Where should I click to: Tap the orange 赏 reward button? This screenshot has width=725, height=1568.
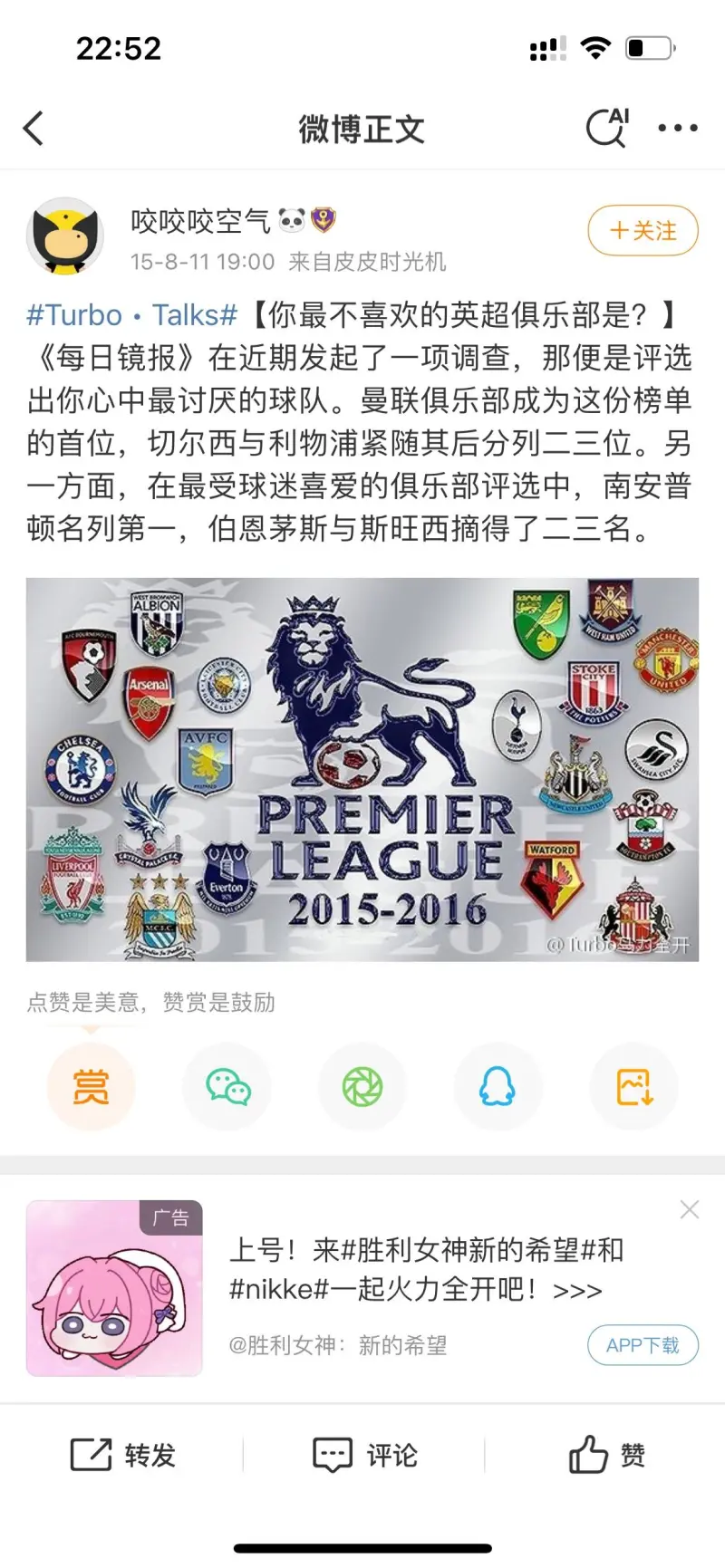[x=91, y=1086]
